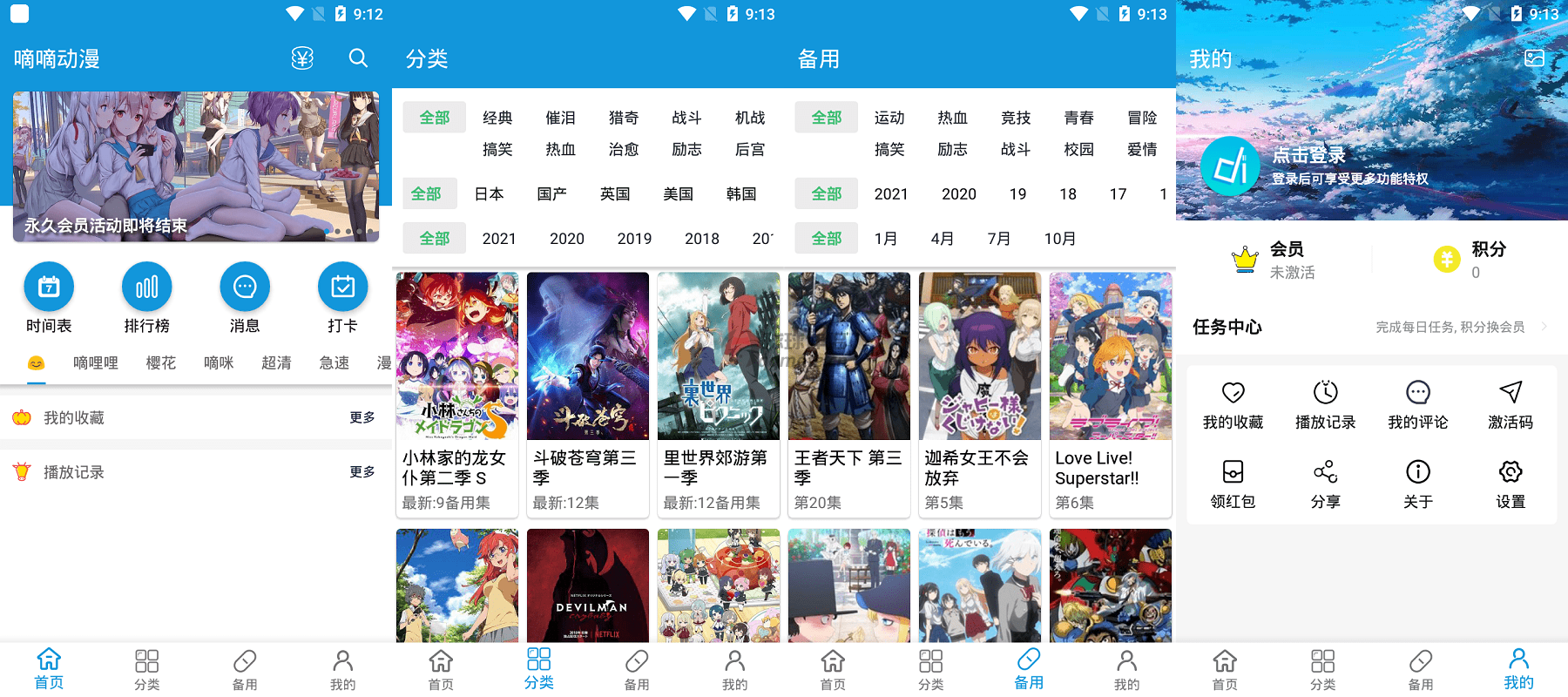Filter the category list by 催泪
This screenshot has width=1568, height=697.
click(560, 118)
